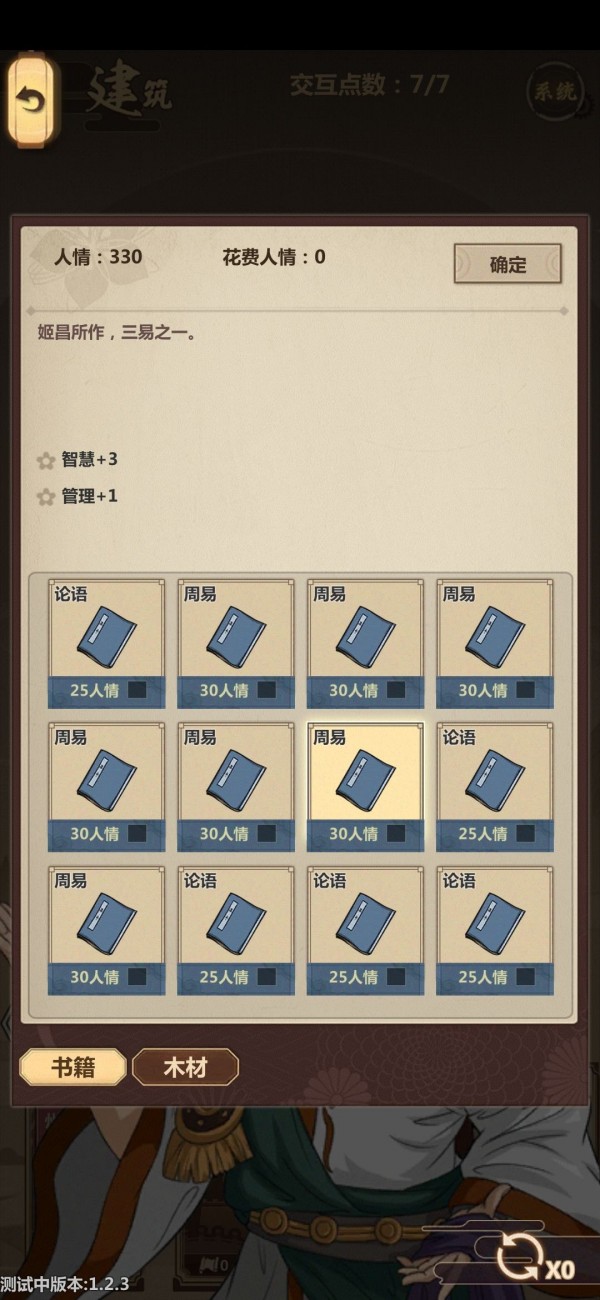Pick the 论语 card right of highlighted 周易
Screen dimensions: 600x1300
tap(494, 786)
